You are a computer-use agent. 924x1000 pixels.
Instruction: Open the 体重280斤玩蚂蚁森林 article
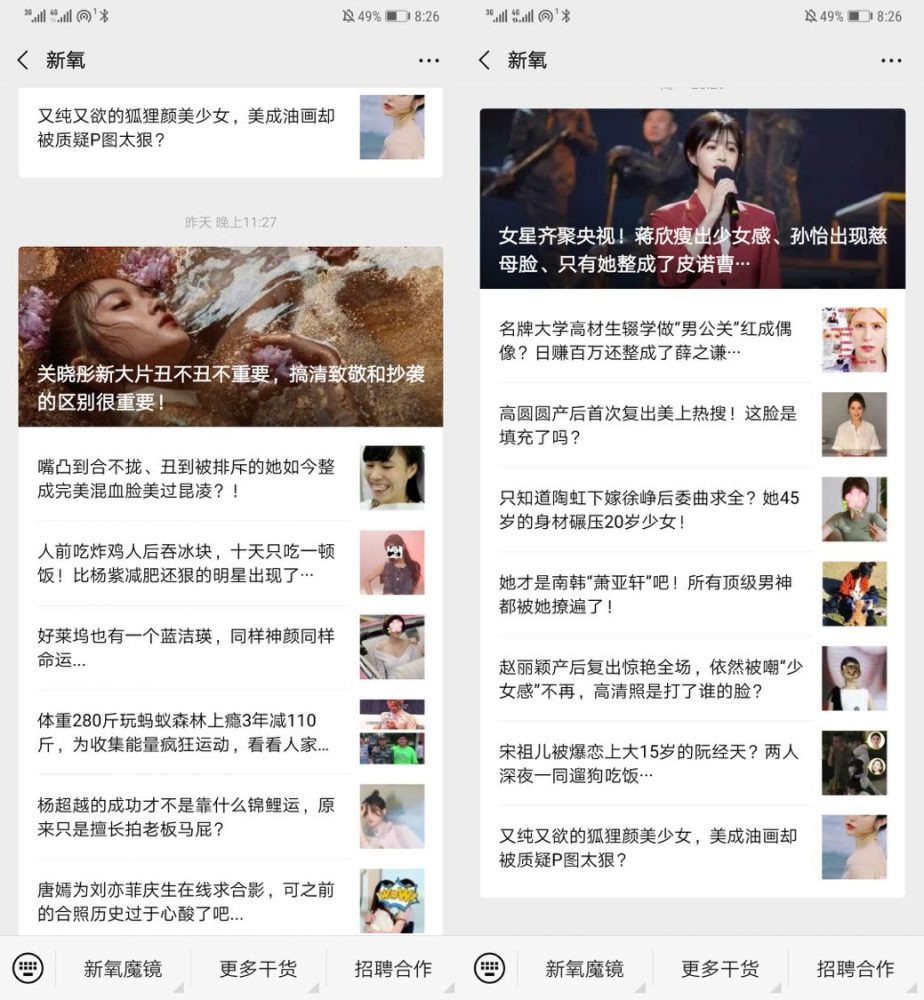(x=187, y=732)
